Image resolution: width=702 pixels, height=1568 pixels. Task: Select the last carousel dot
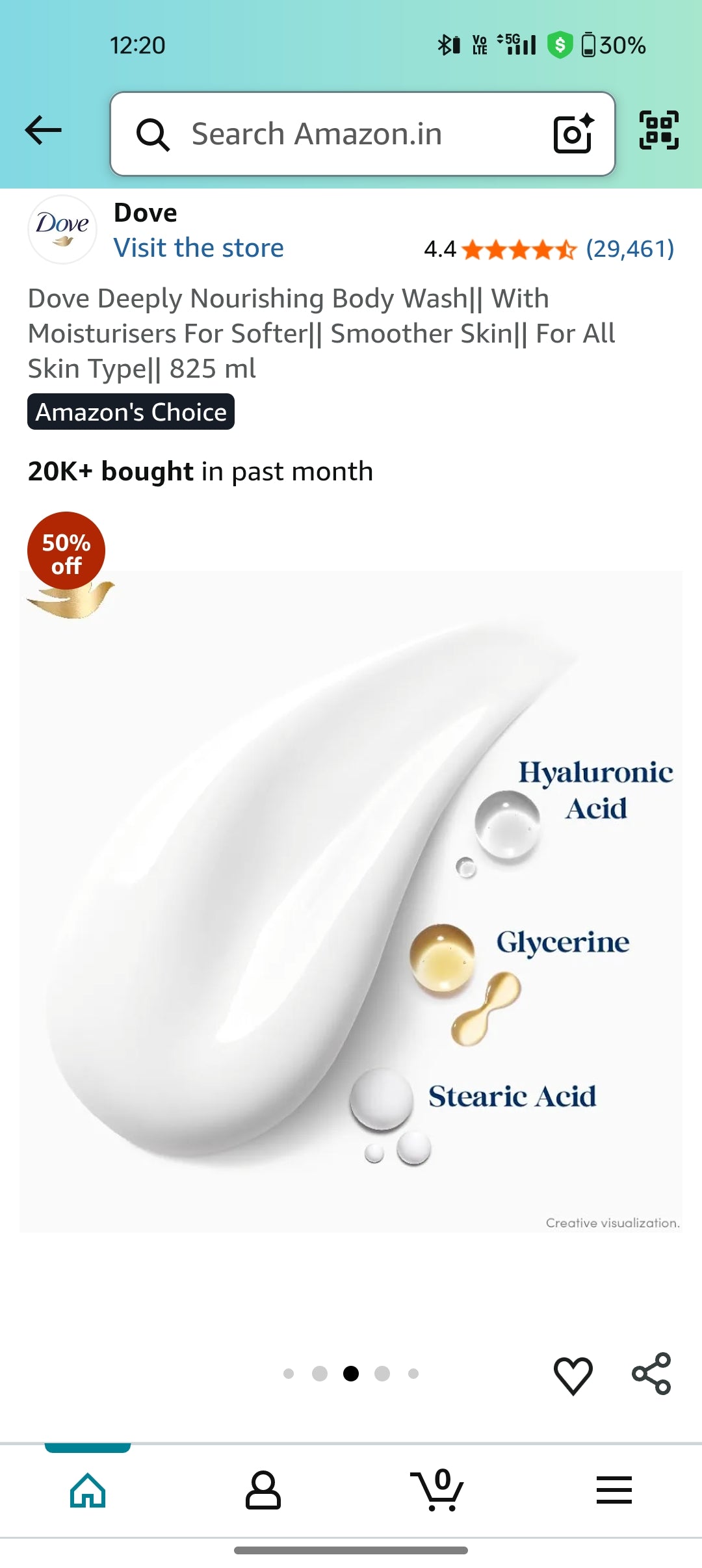pyautogui.click(x=413, y=1373)
